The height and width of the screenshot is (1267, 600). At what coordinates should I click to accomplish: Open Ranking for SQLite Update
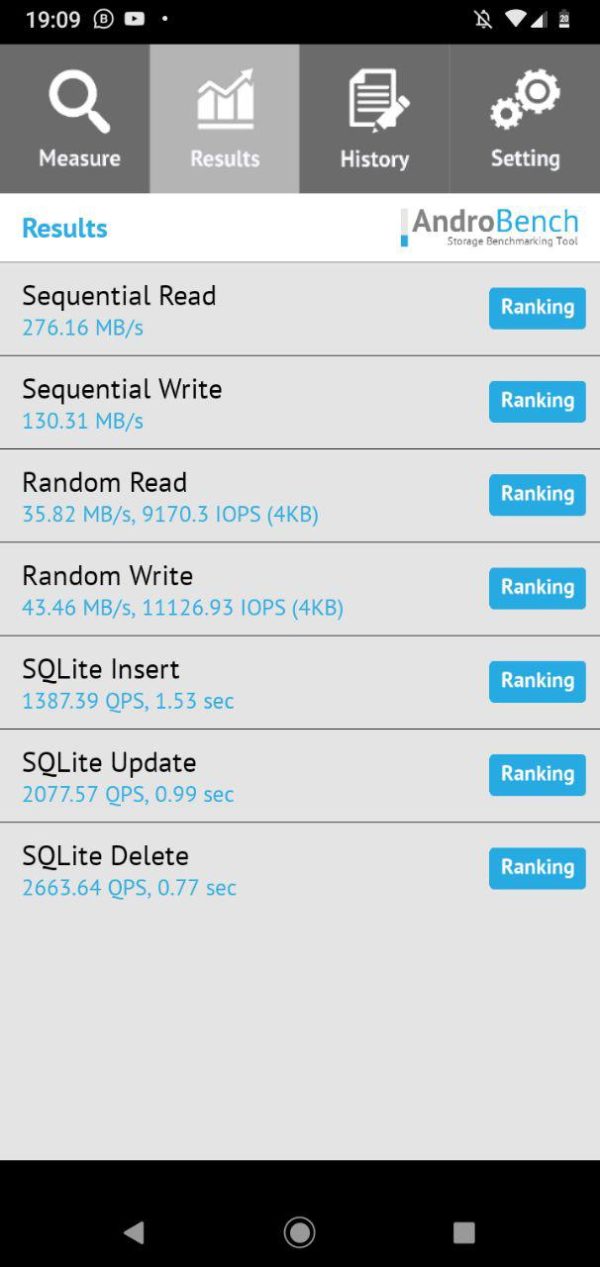537,775
